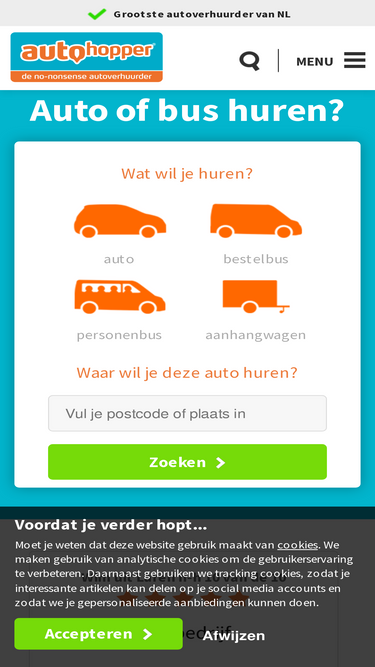Open the MENU hamburger button
This screenshot has height=667, width=375.
(x=331, y=61)
